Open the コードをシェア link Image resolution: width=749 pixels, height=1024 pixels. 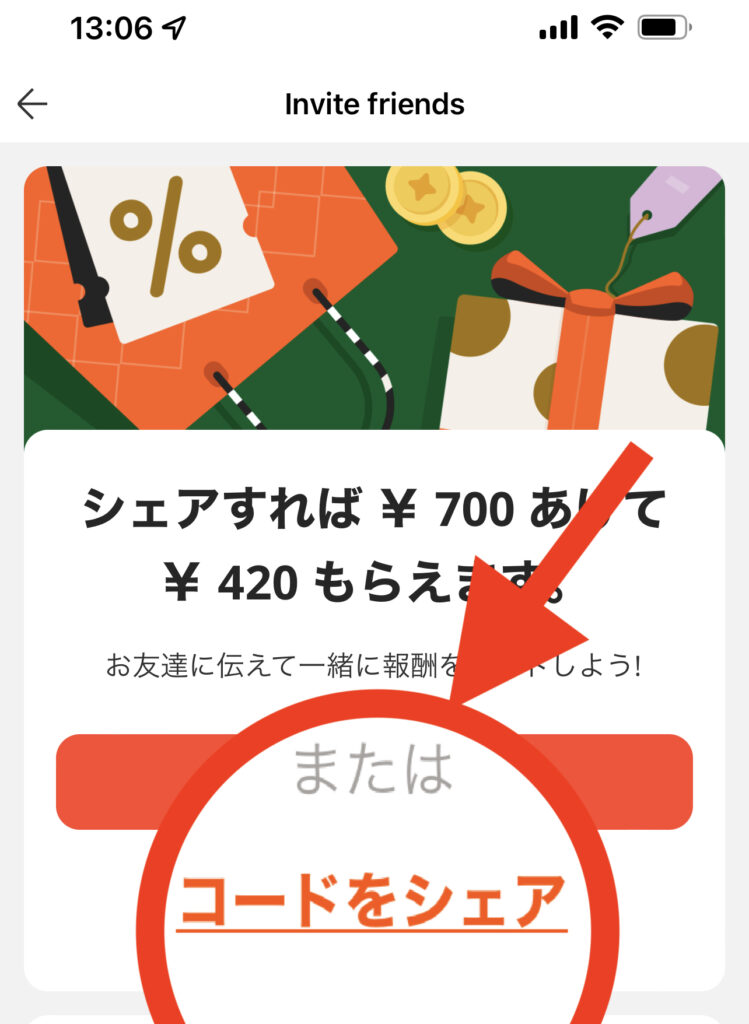372,900
